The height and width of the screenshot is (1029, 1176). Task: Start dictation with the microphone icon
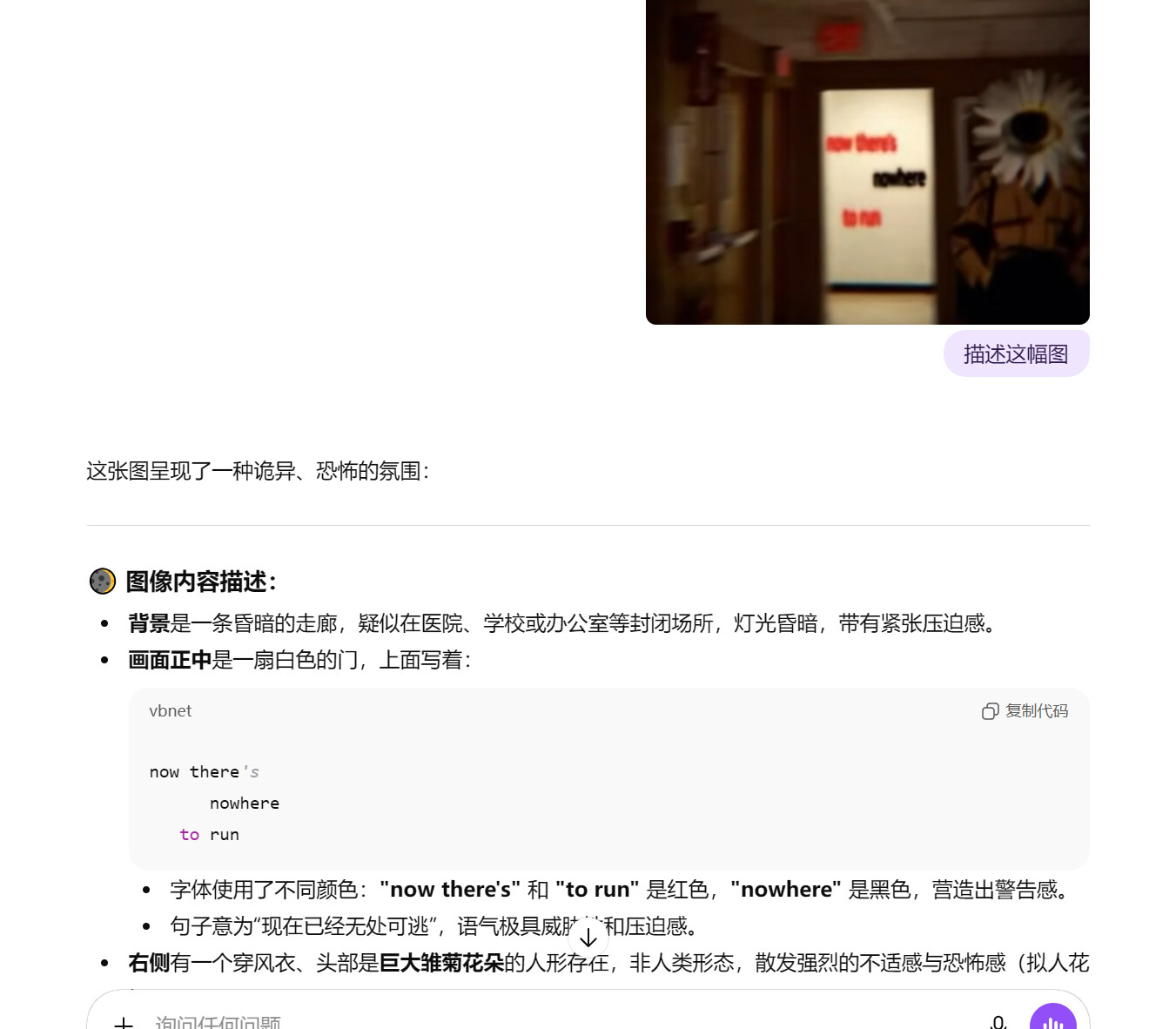click(x=998, y=1022)
